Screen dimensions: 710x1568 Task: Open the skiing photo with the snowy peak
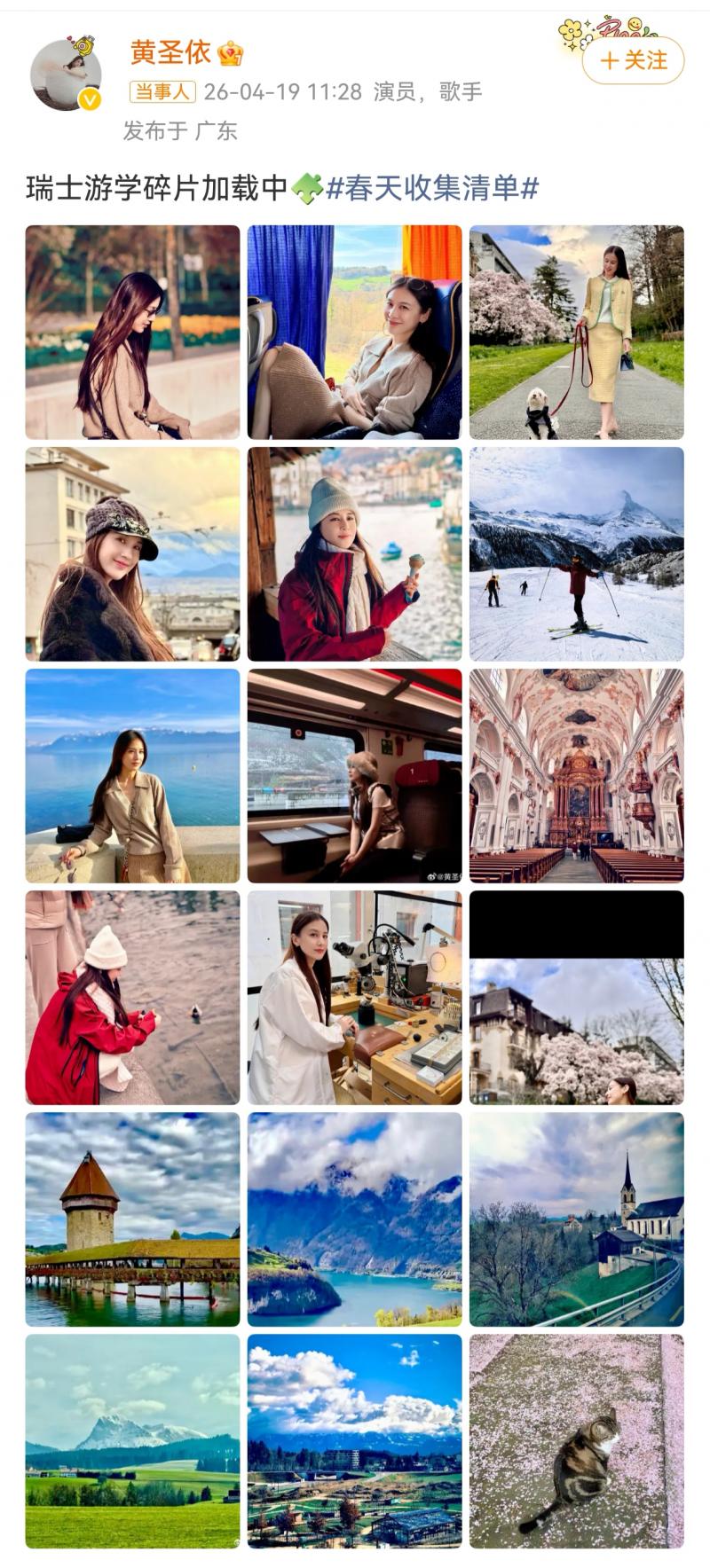click(x=576, y=553)
